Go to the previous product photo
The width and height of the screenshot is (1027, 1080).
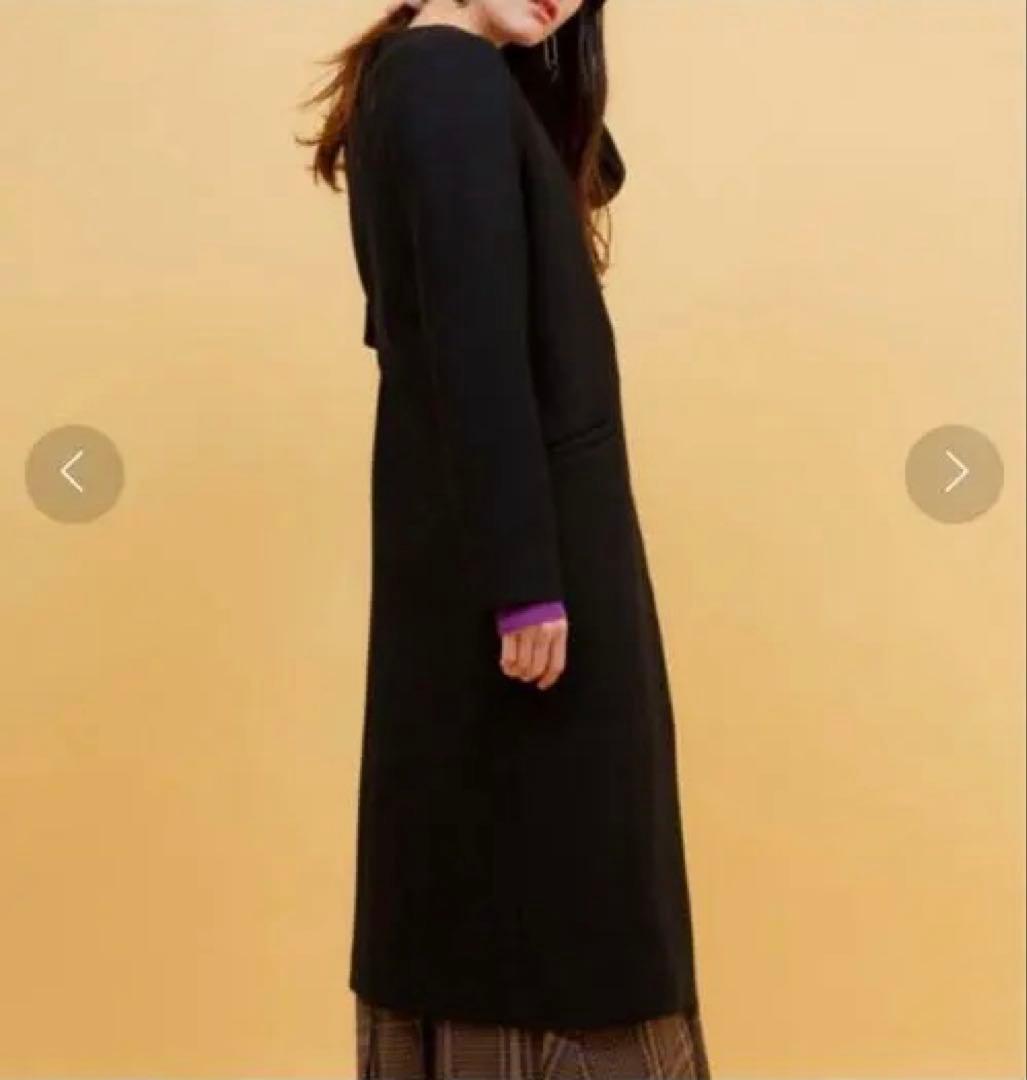74,473
